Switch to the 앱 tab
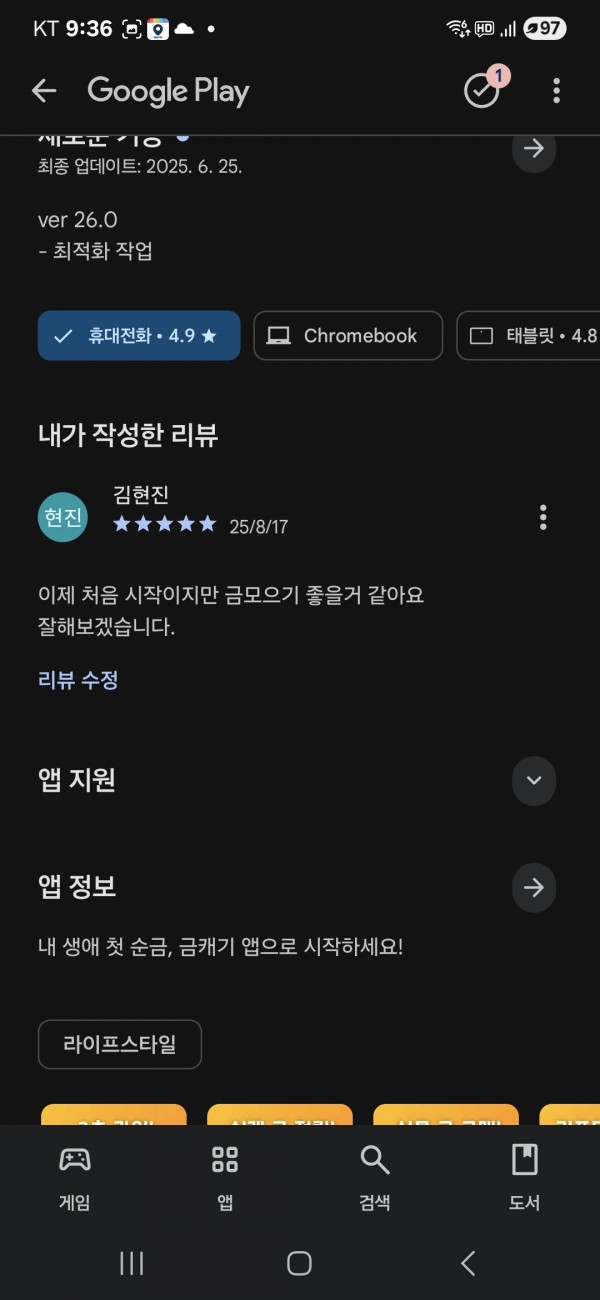The height and width of the screenshot is (1300, 600). 225,1178
